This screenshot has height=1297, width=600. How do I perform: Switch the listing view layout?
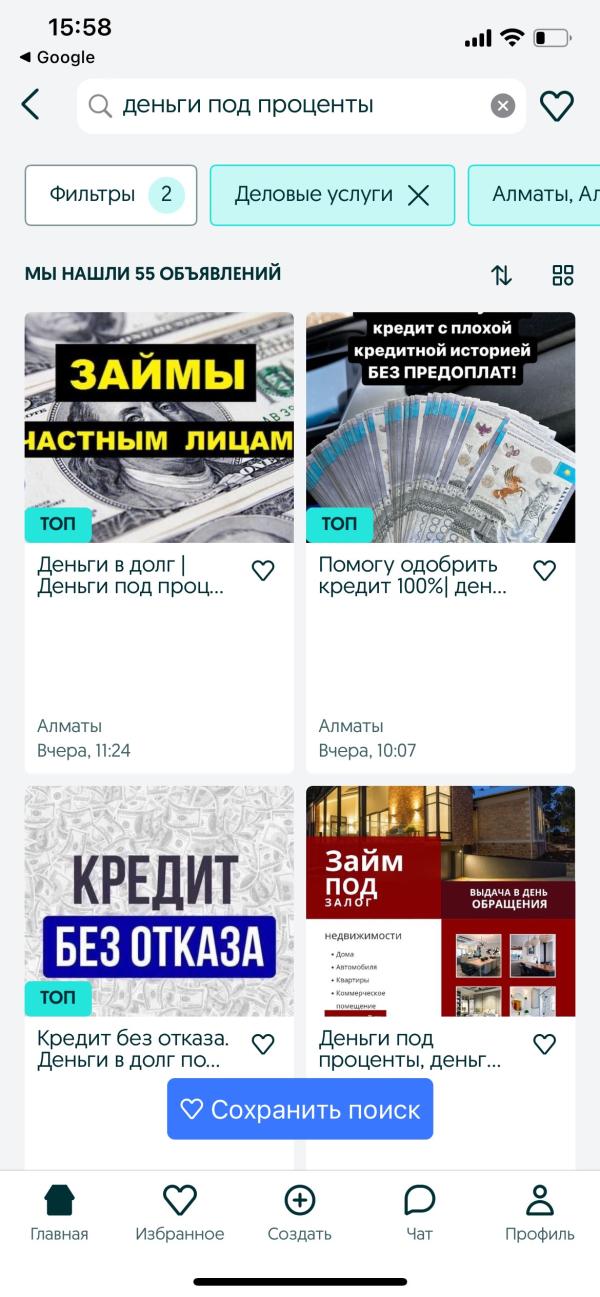[563, 275]
